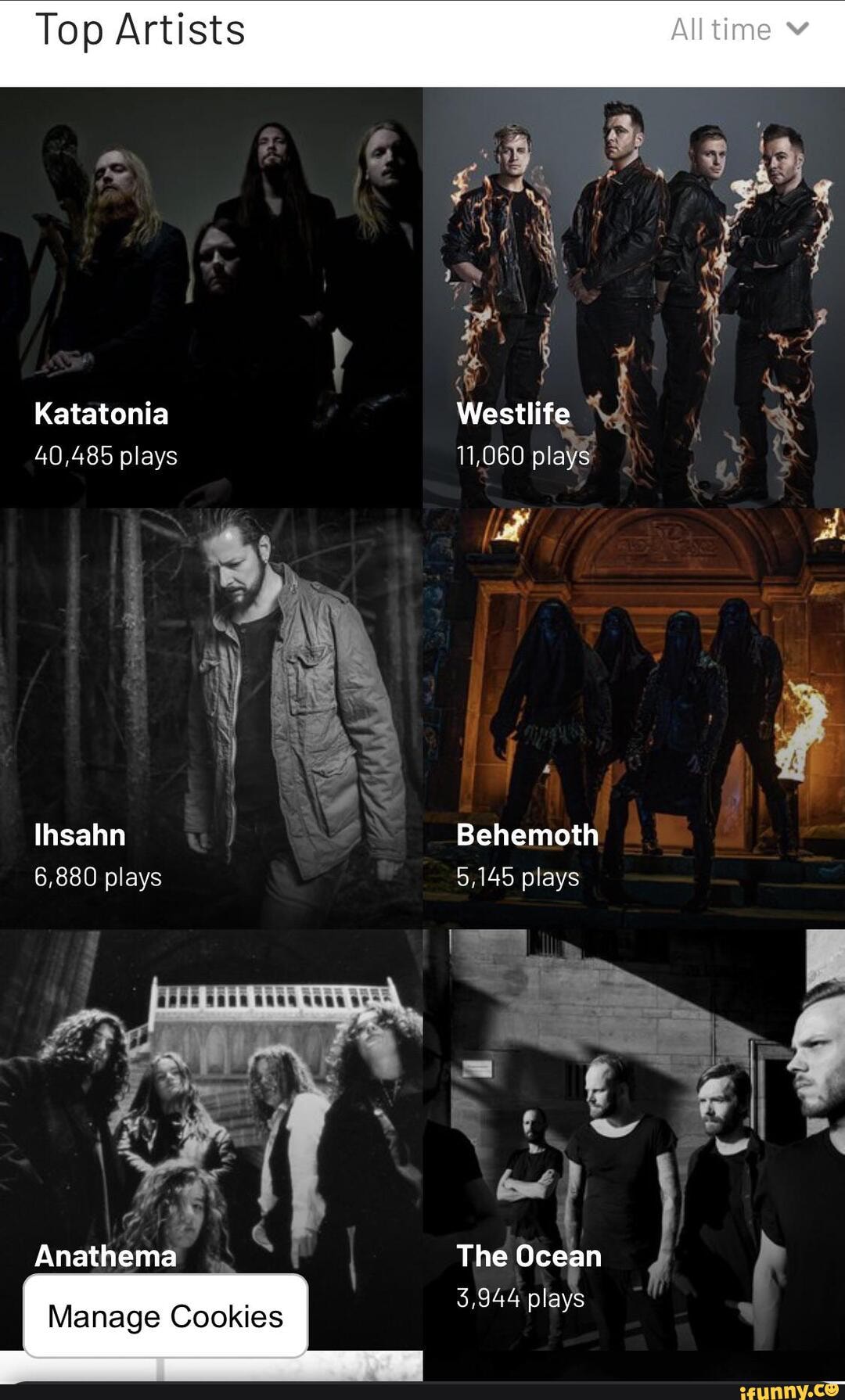
Task: Open the Katatonia artist tile
Action: (x=211, y=297)
